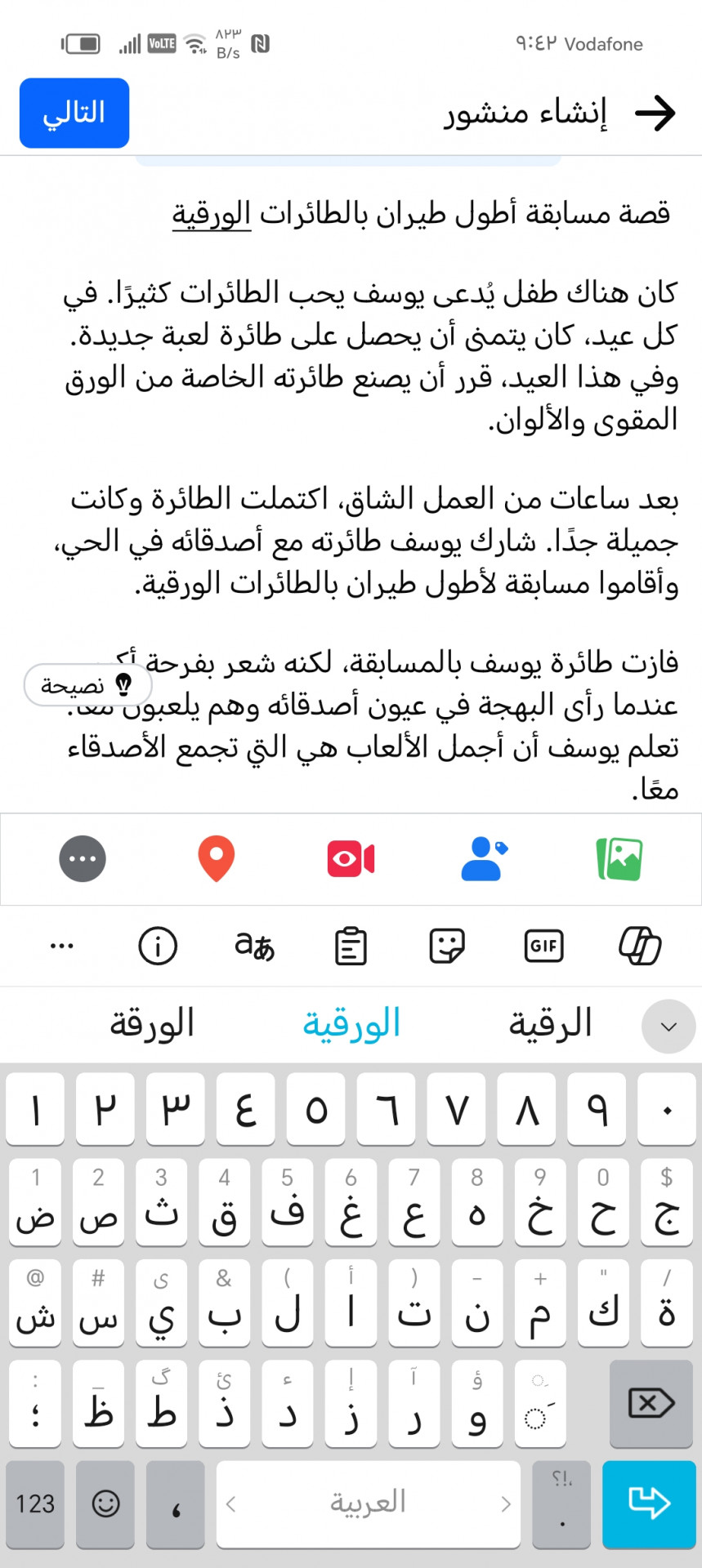Image resolution: width=702 pixels, height=1568 pixels.
Task: Collapse the keyboard suggestion strip arrow
Action: (x=668, y=1027)
